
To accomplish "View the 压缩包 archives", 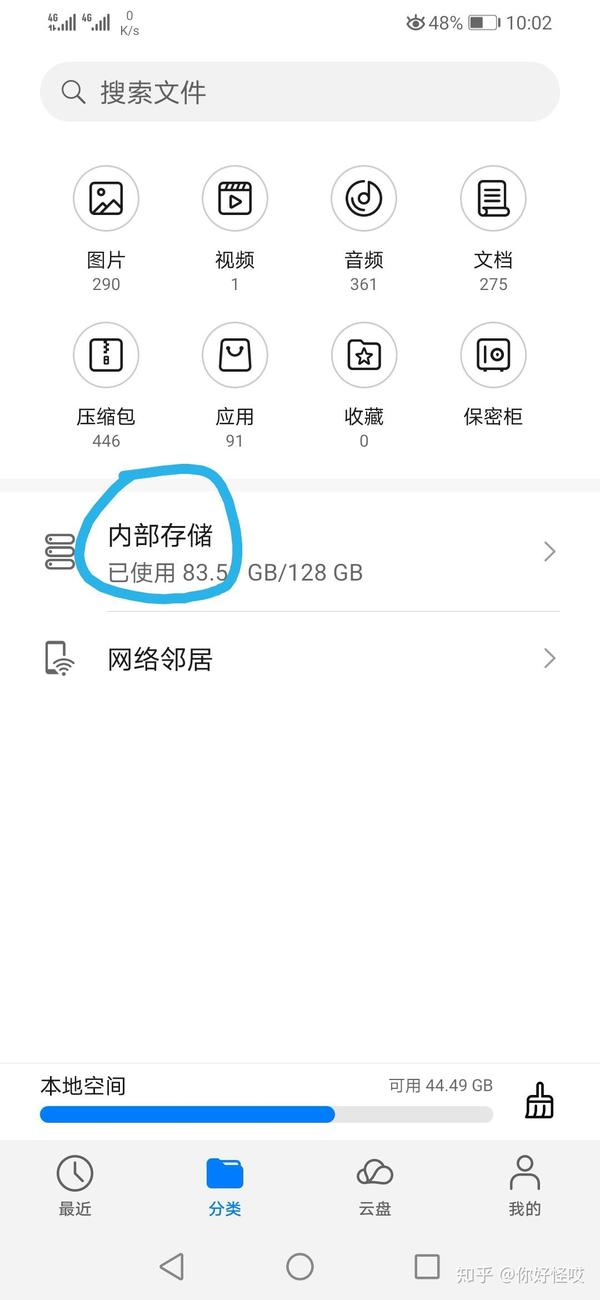I will click(106, 386).
